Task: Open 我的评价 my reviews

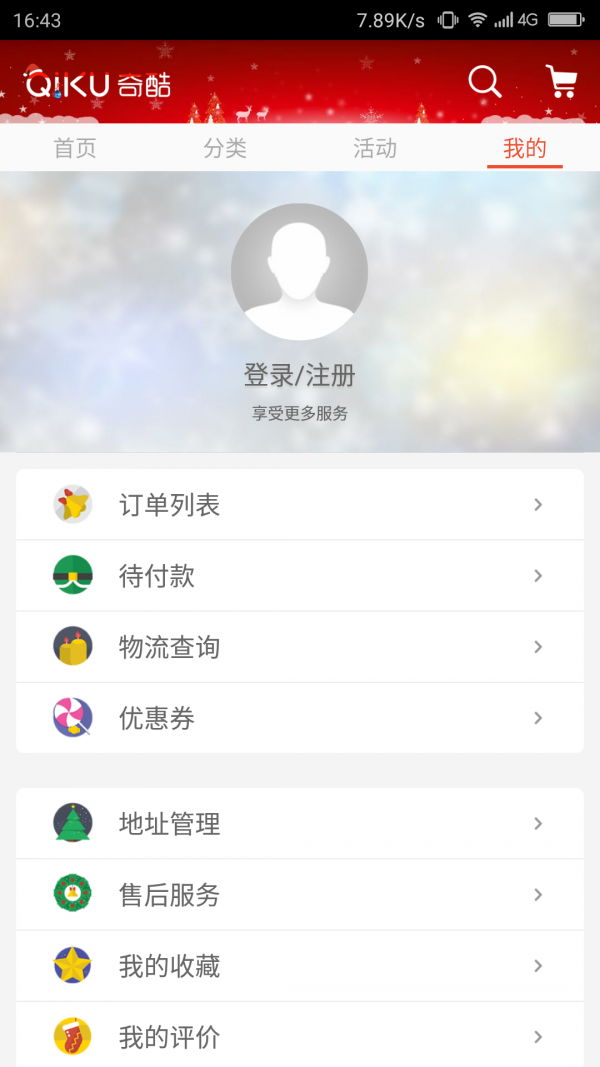Action: click(300, 1037)
